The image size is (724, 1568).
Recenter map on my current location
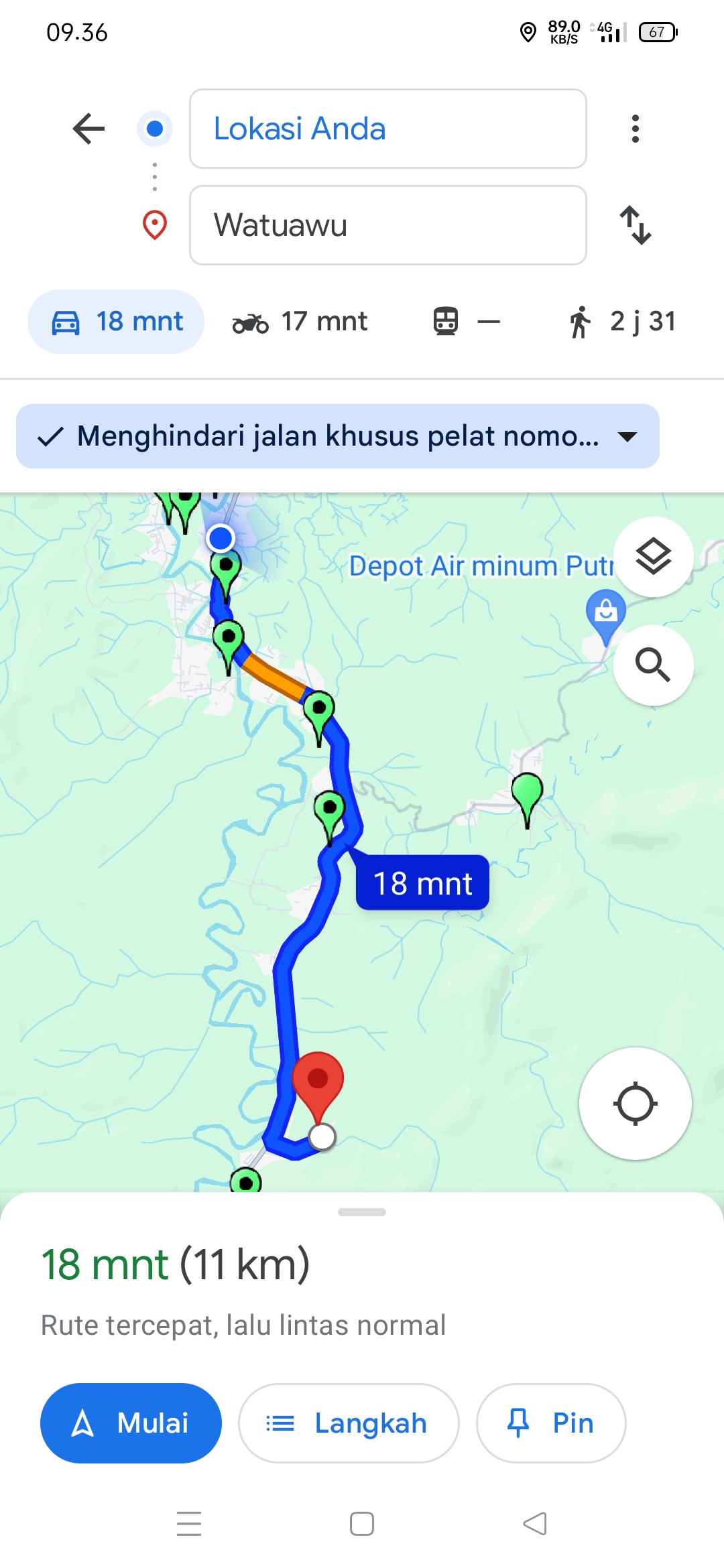tap(636, 1104)
